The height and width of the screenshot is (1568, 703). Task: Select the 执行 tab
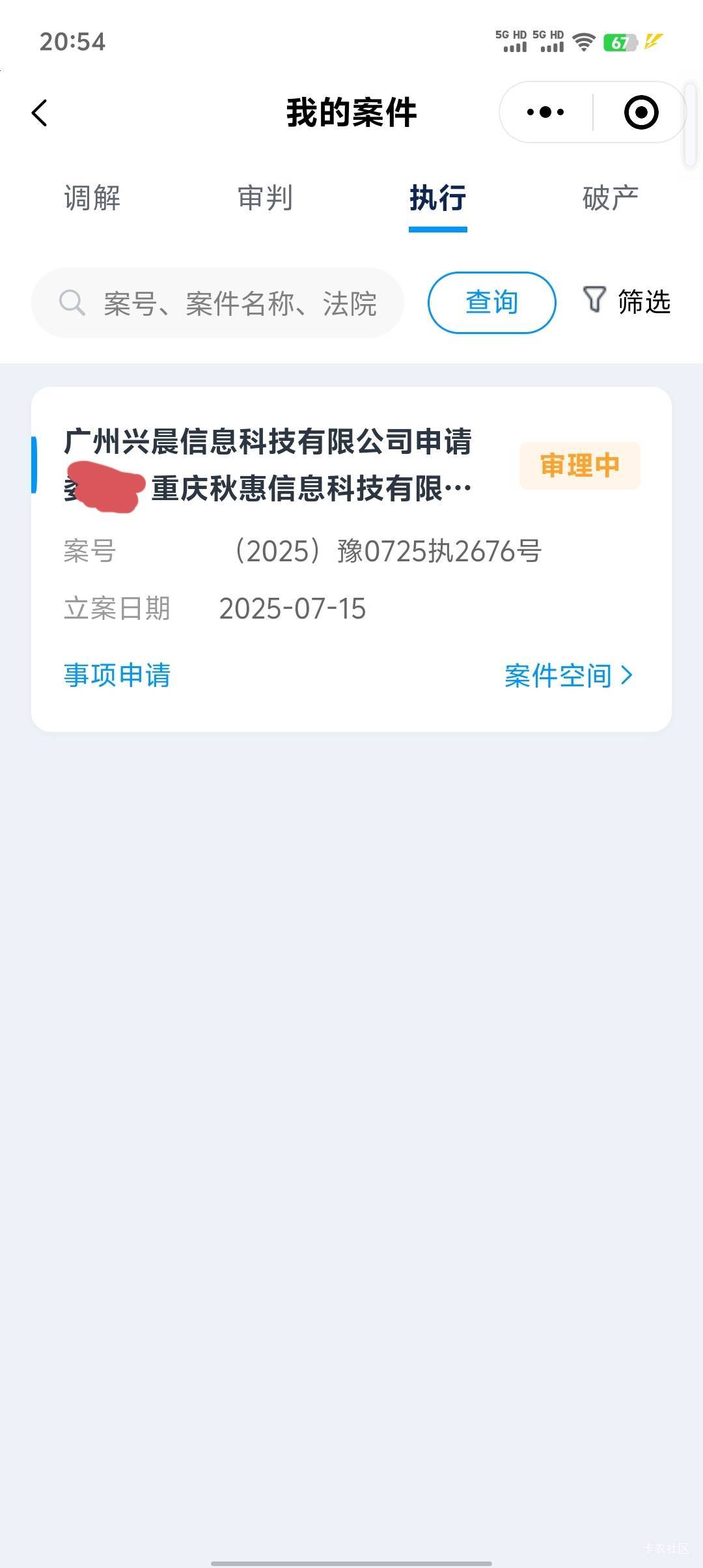click(x=438, y=198)
